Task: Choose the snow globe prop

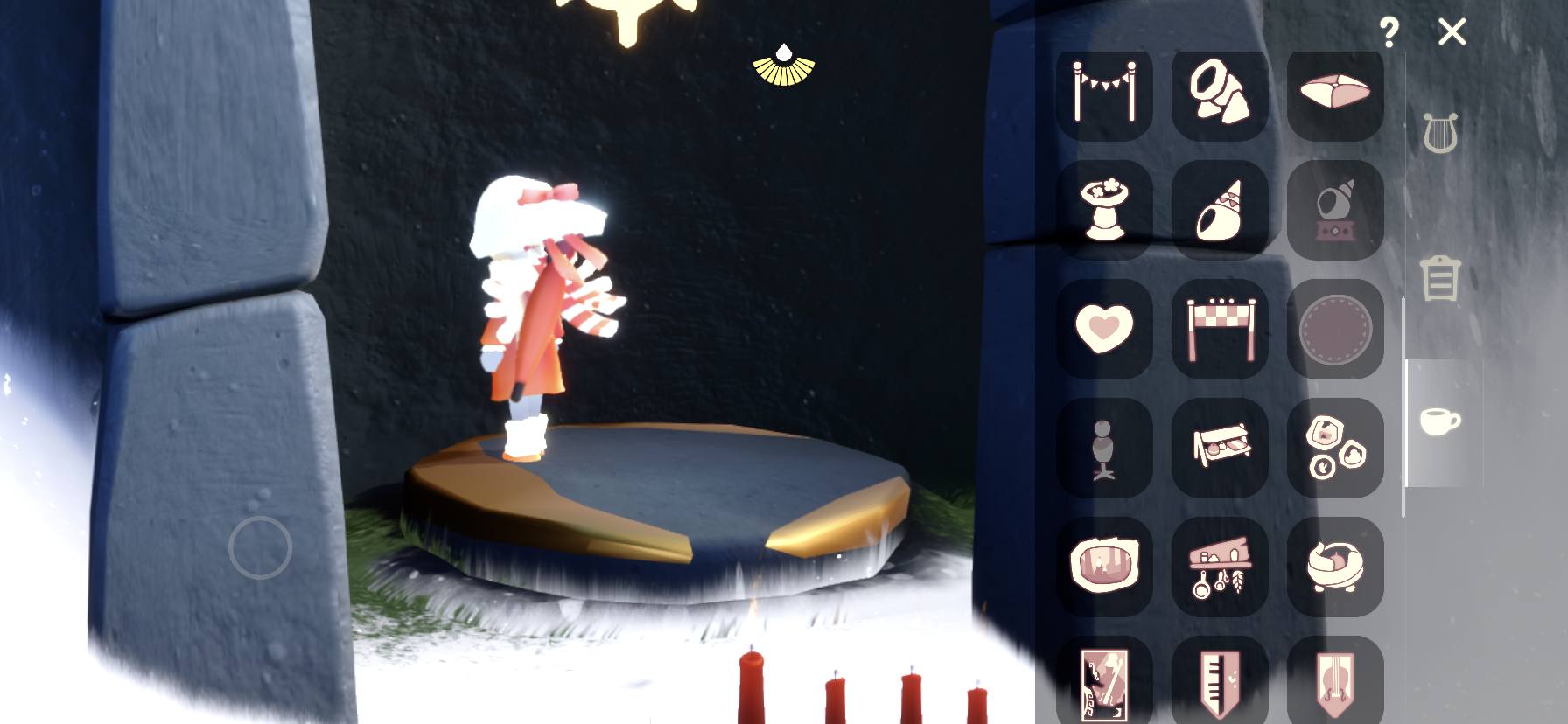Action: [1335, 210]
